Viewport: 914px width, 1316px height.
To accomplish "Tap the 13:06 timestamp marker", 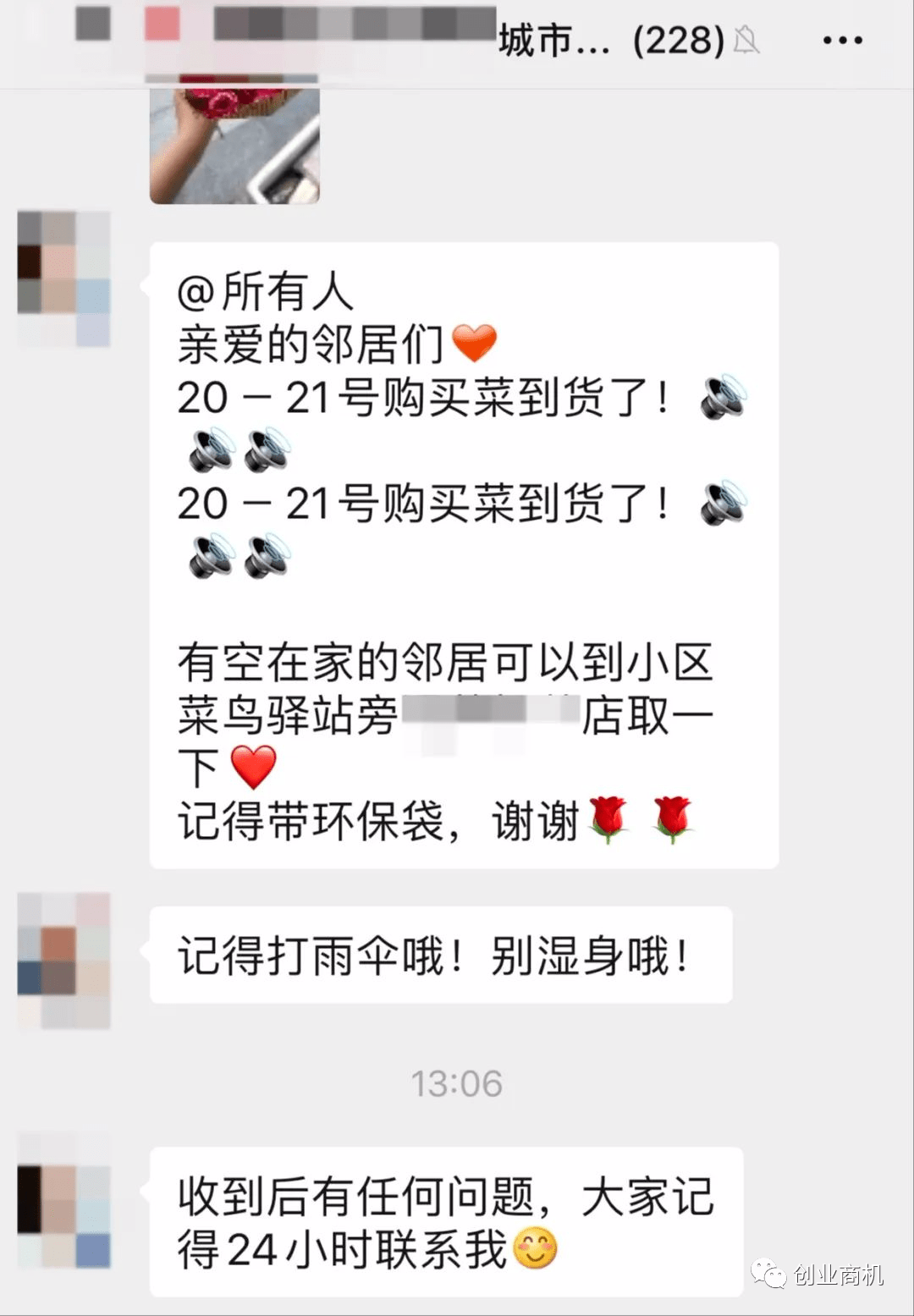I will tap(457, 1082).
